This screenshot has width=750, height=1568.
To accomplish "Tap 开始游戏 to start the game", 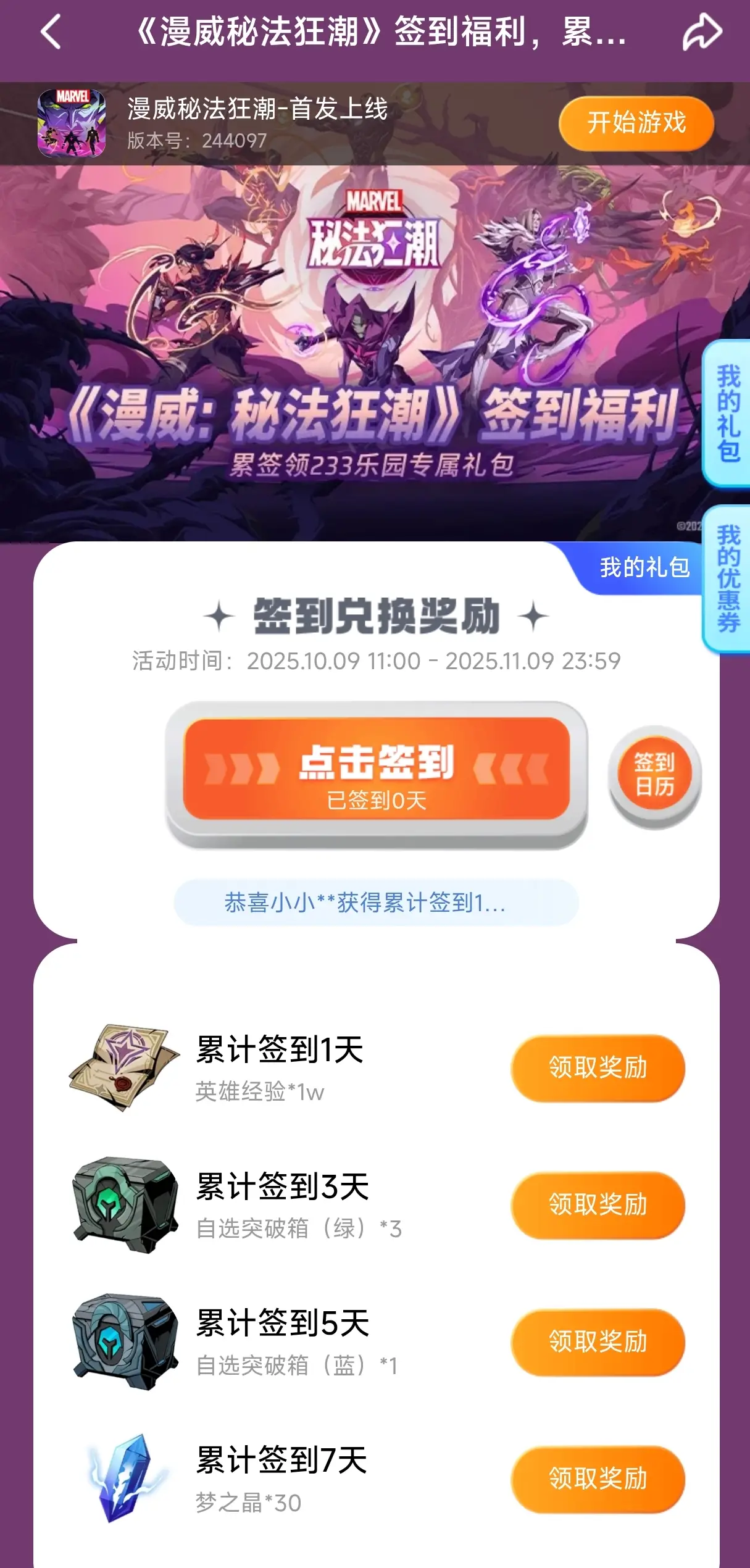I will (636, 123).
